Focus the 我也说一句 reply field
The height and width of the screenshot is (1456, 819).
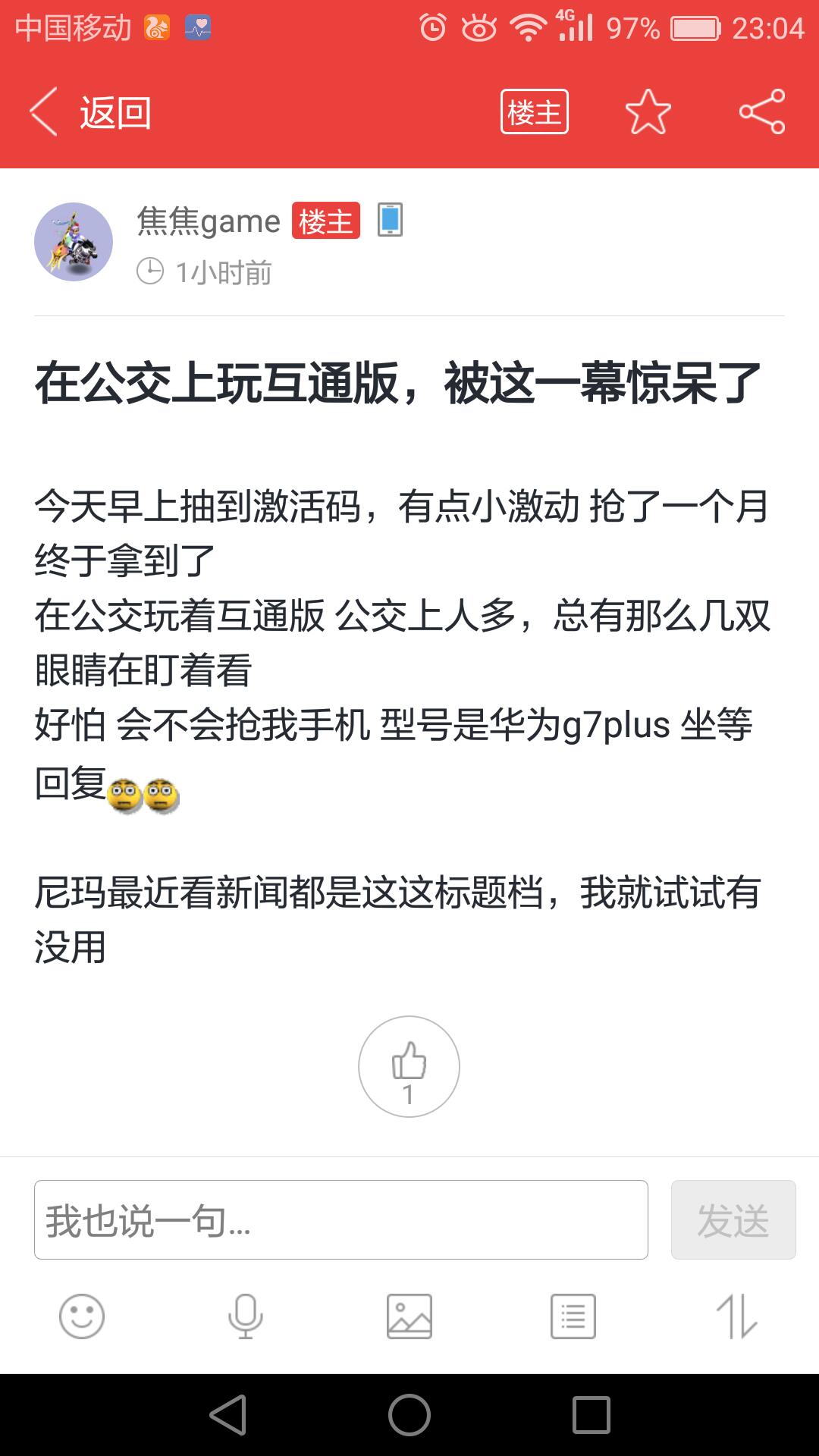click(341, 1219)
